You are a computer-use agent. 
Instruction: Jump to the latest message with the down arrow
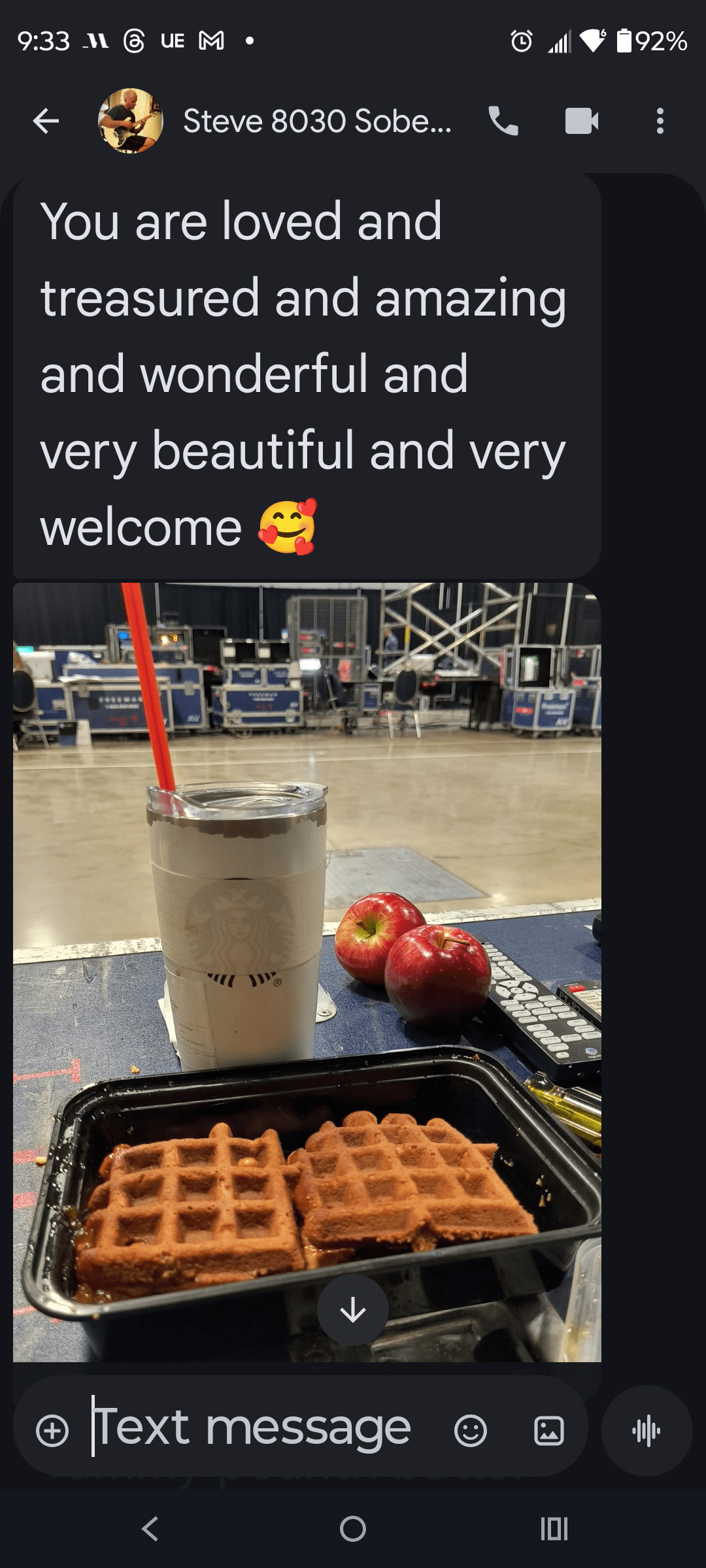(353, 1310)
